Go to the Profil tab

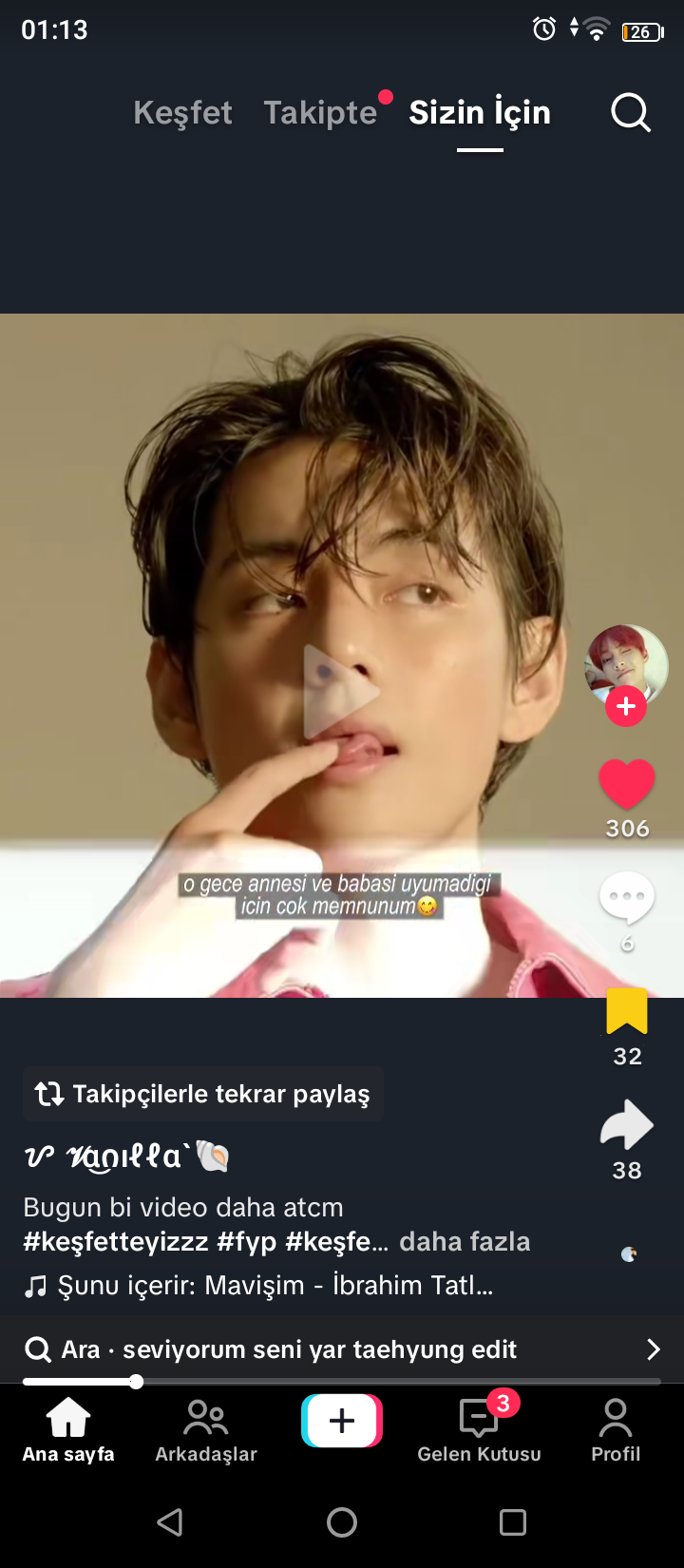[616, 1430]
